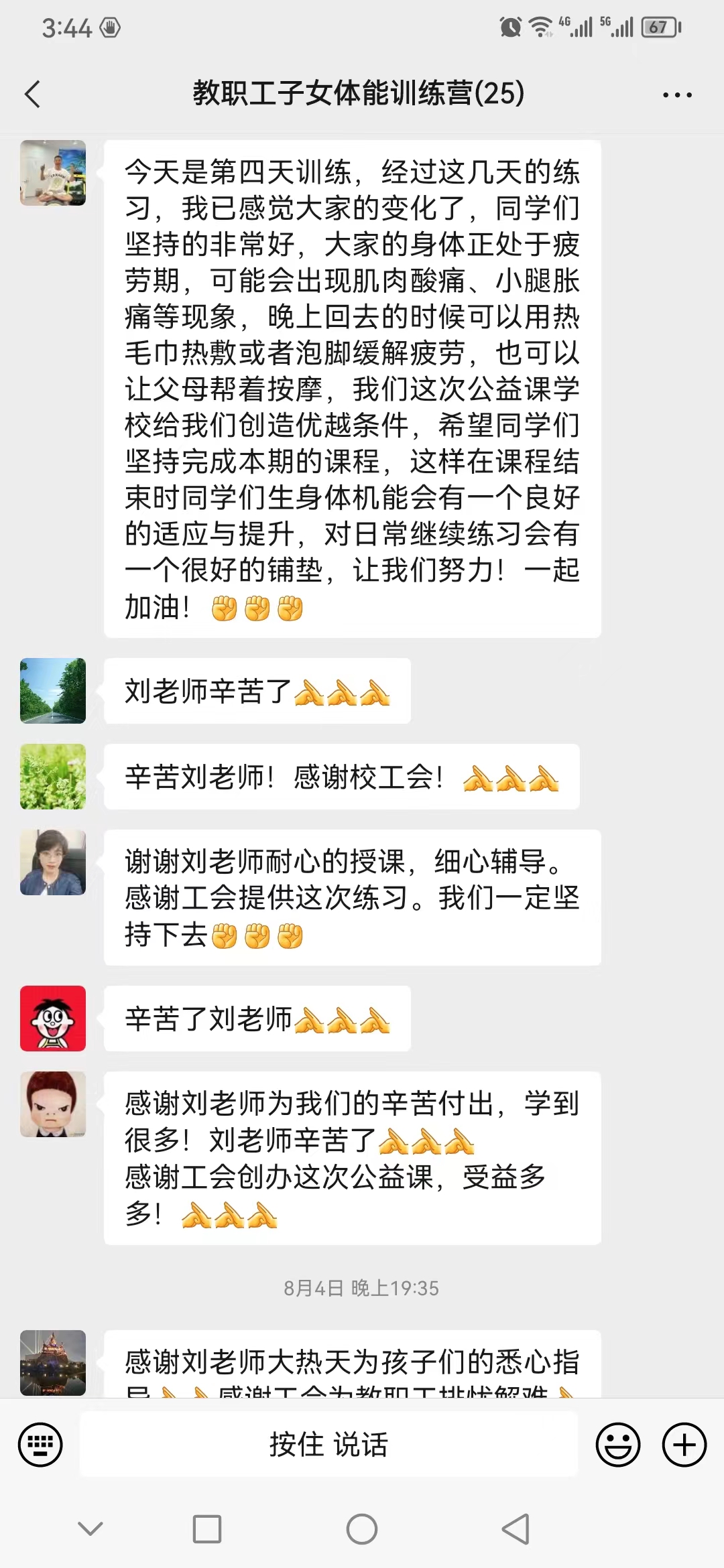Open the recent apps square button
724x1568 pixels.
(x=207, y=1529)
